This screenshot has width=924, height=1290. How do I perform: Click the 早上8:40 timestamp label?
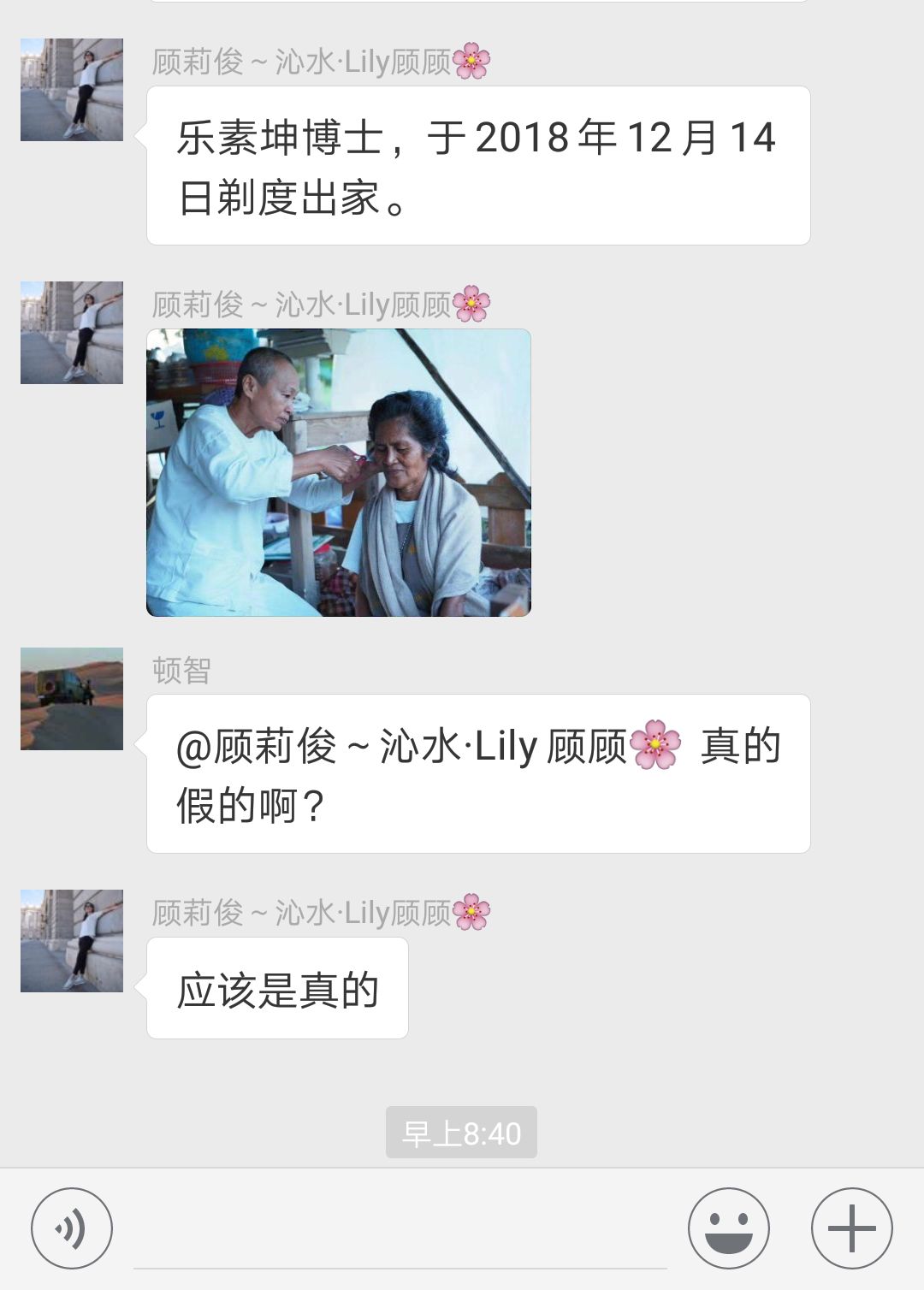(x=461, y=1131)
